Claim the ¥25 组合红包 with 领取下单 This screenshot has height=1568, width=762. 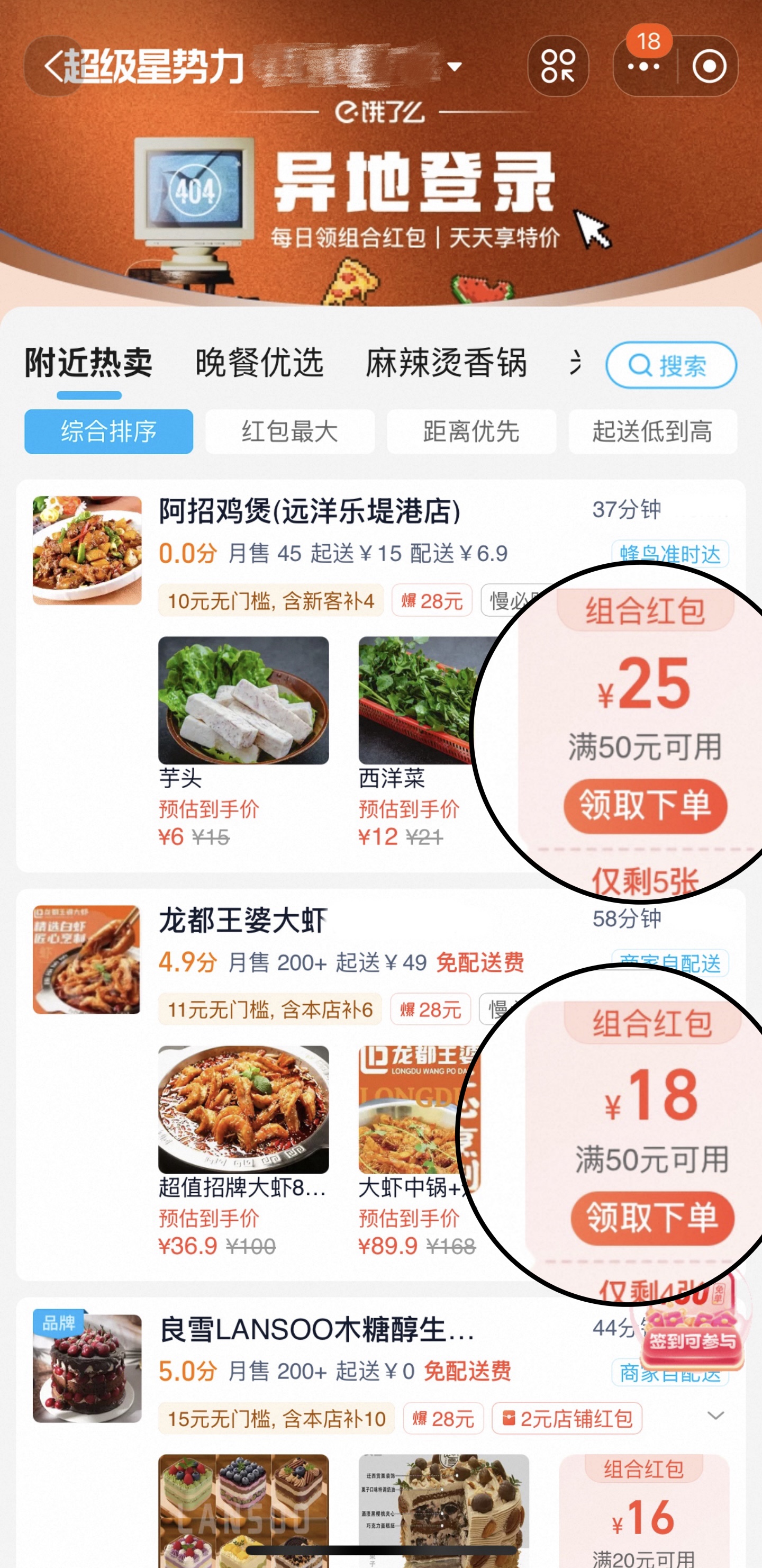click(x=645, y=805)
